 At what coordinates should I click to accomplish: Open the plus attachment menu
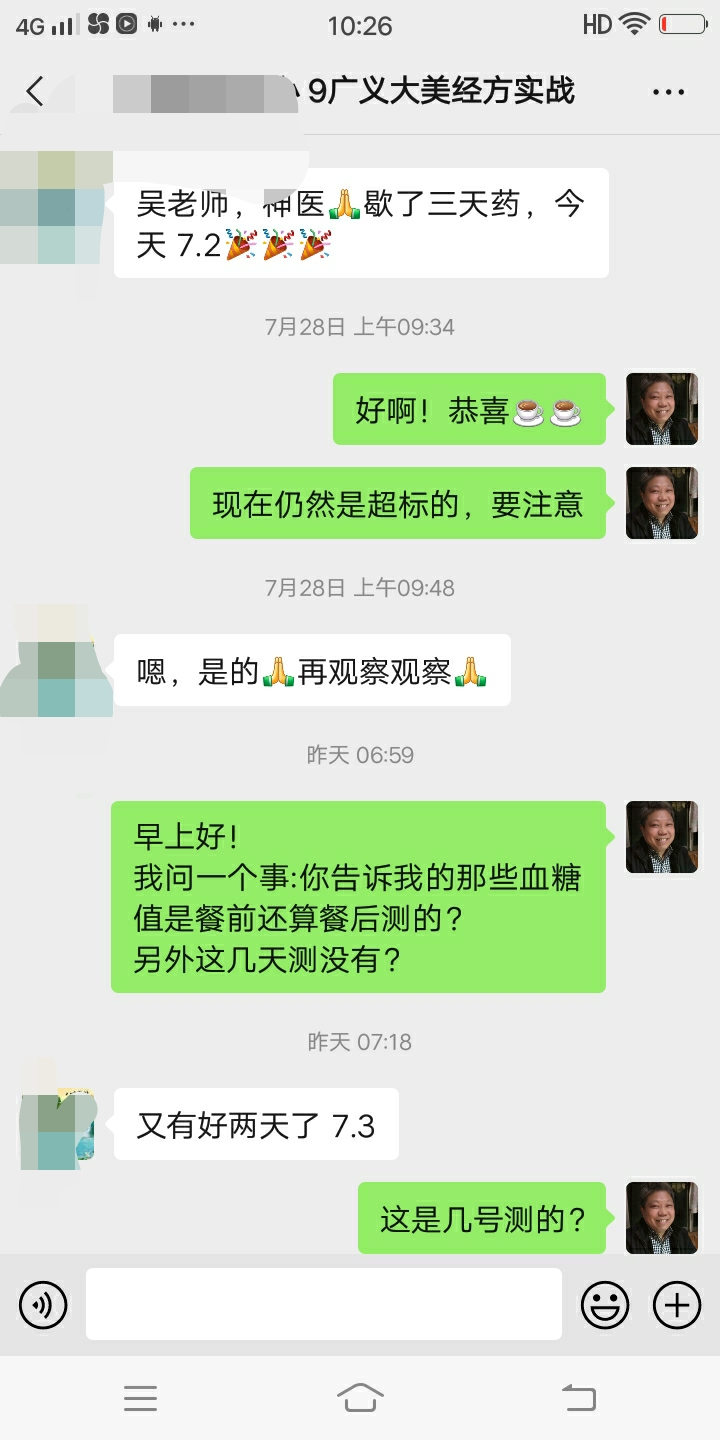click(677, 1305)
